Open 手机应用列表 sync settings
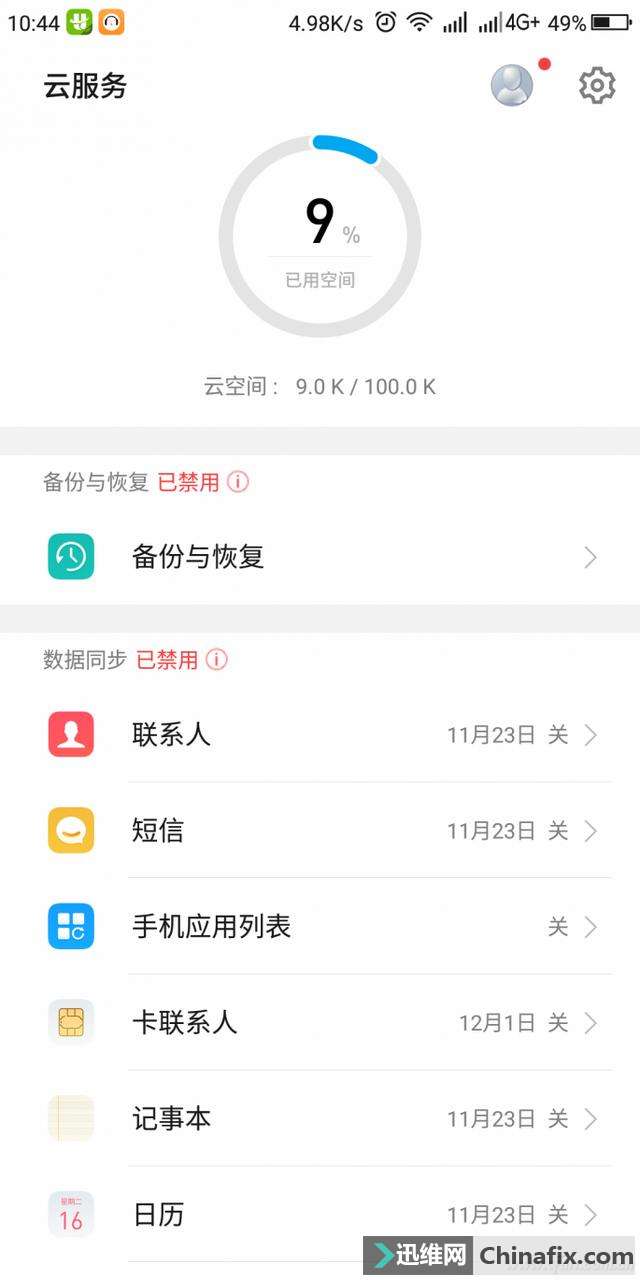 320,927
